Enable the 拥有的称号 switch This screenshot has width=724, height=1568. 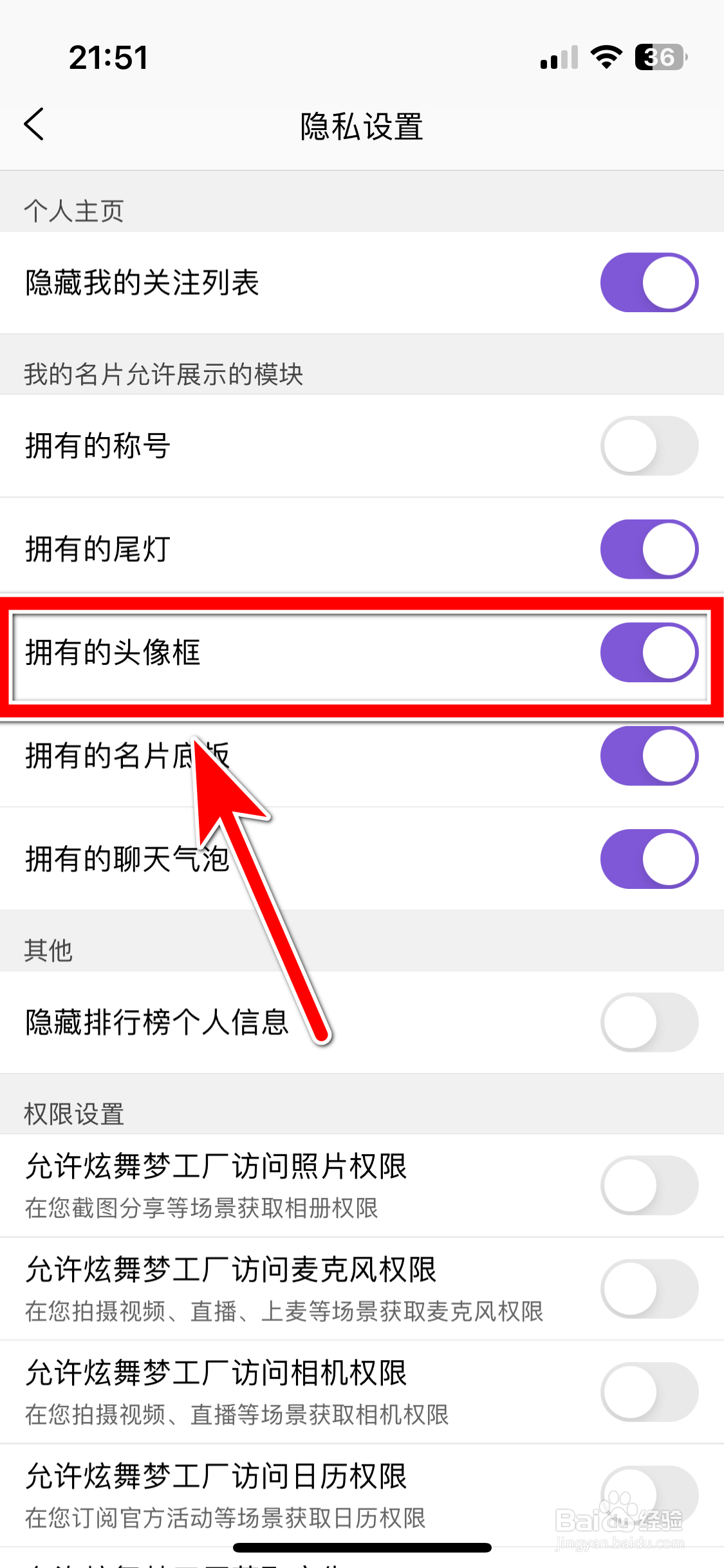tap(648, 445)
